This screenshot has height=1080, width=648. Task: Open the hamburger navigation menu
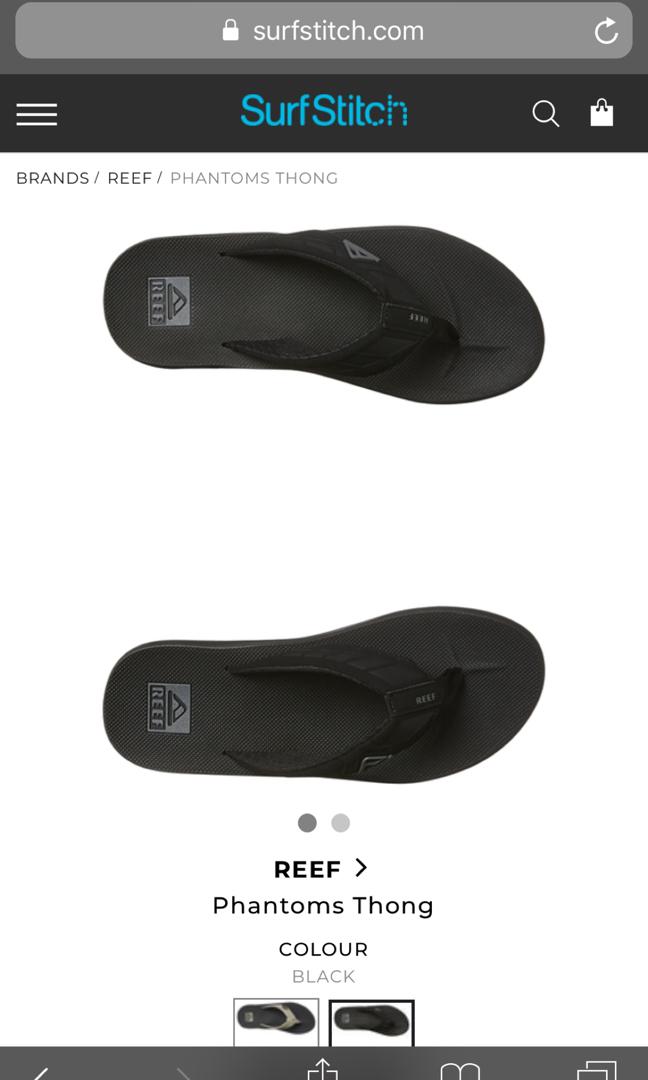pos(37,114)
